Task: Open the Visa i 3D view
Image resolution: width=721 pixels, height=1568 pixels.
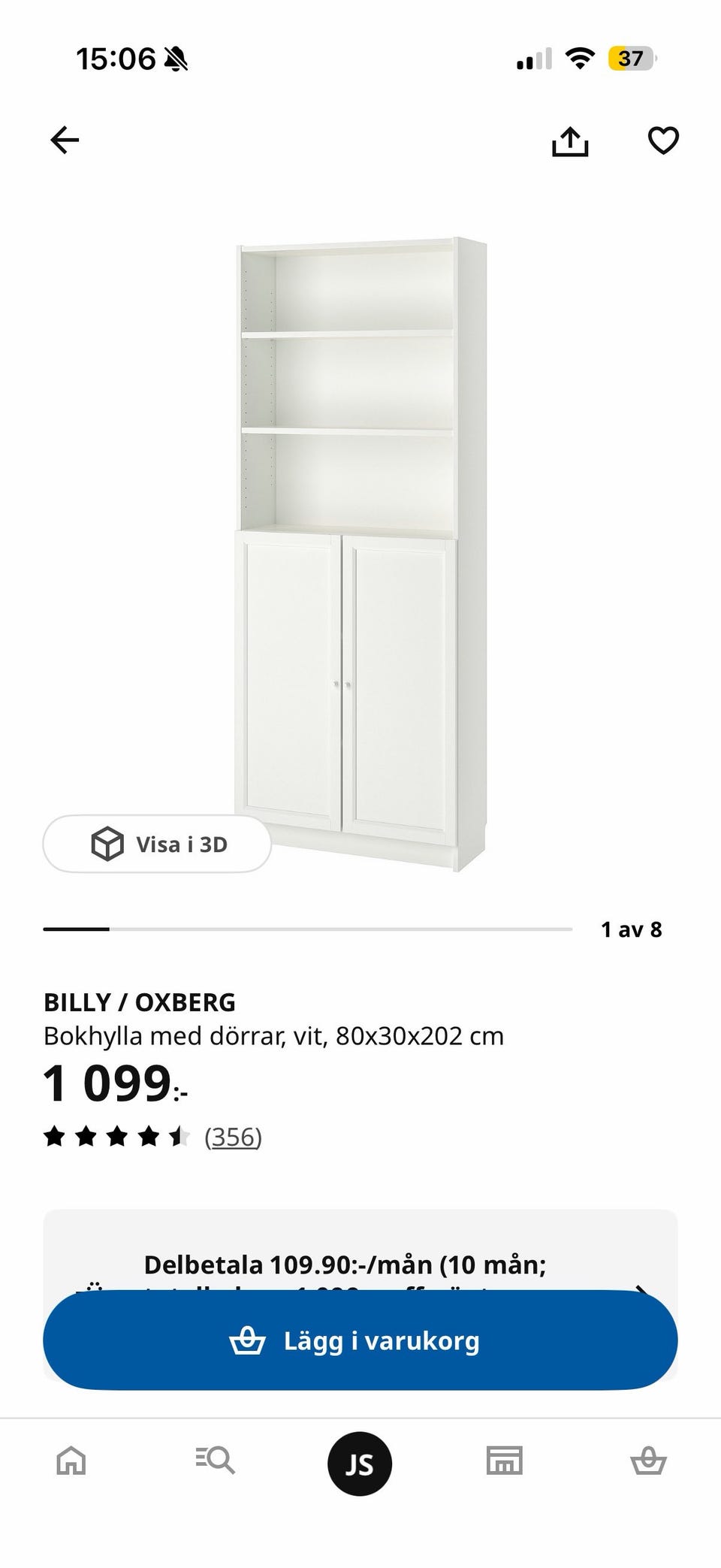Action: 157,844
